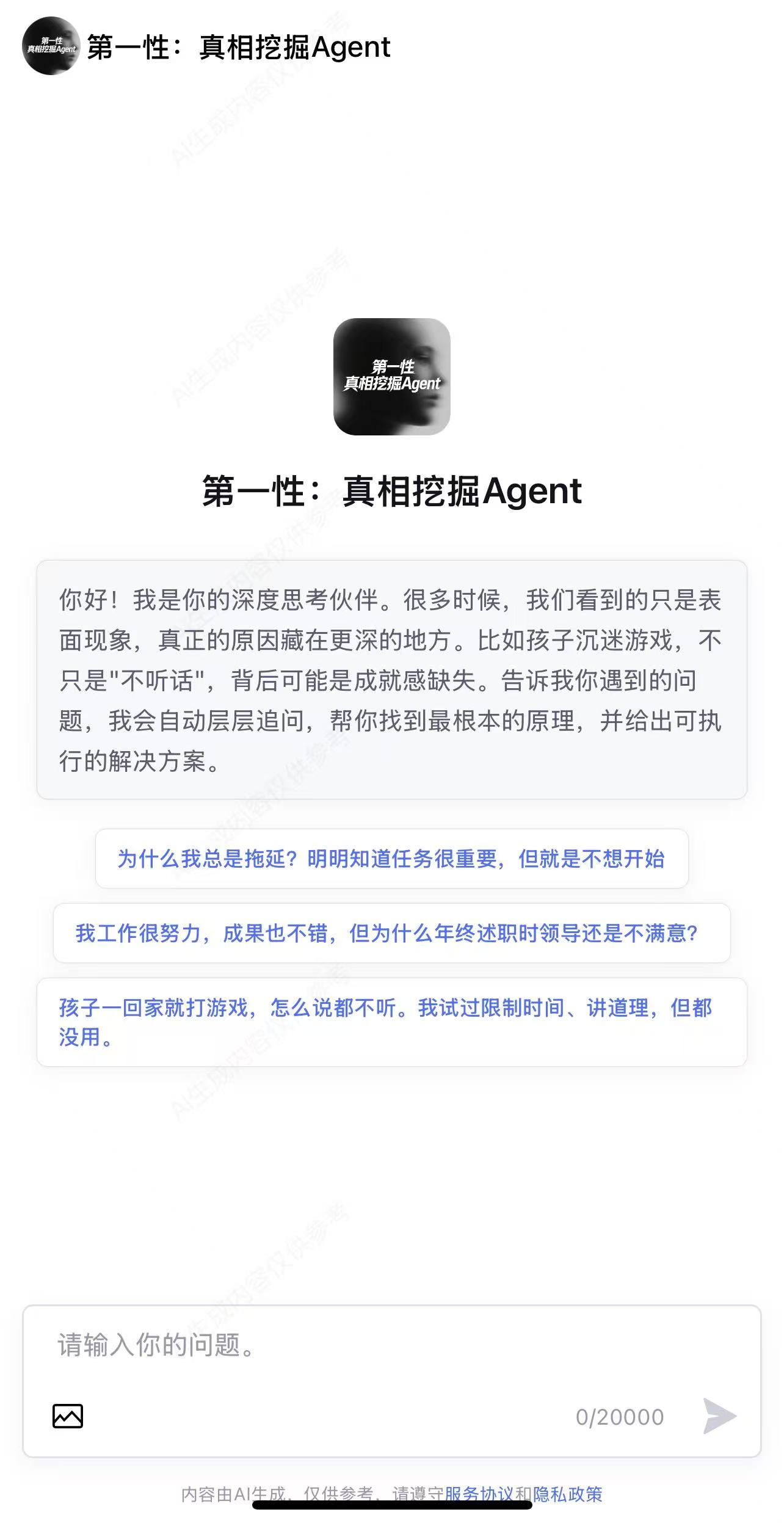The width and height of the screenshot is (784, 1523).
Task: Attach an image to the message
Action: tap(68, 1416)
